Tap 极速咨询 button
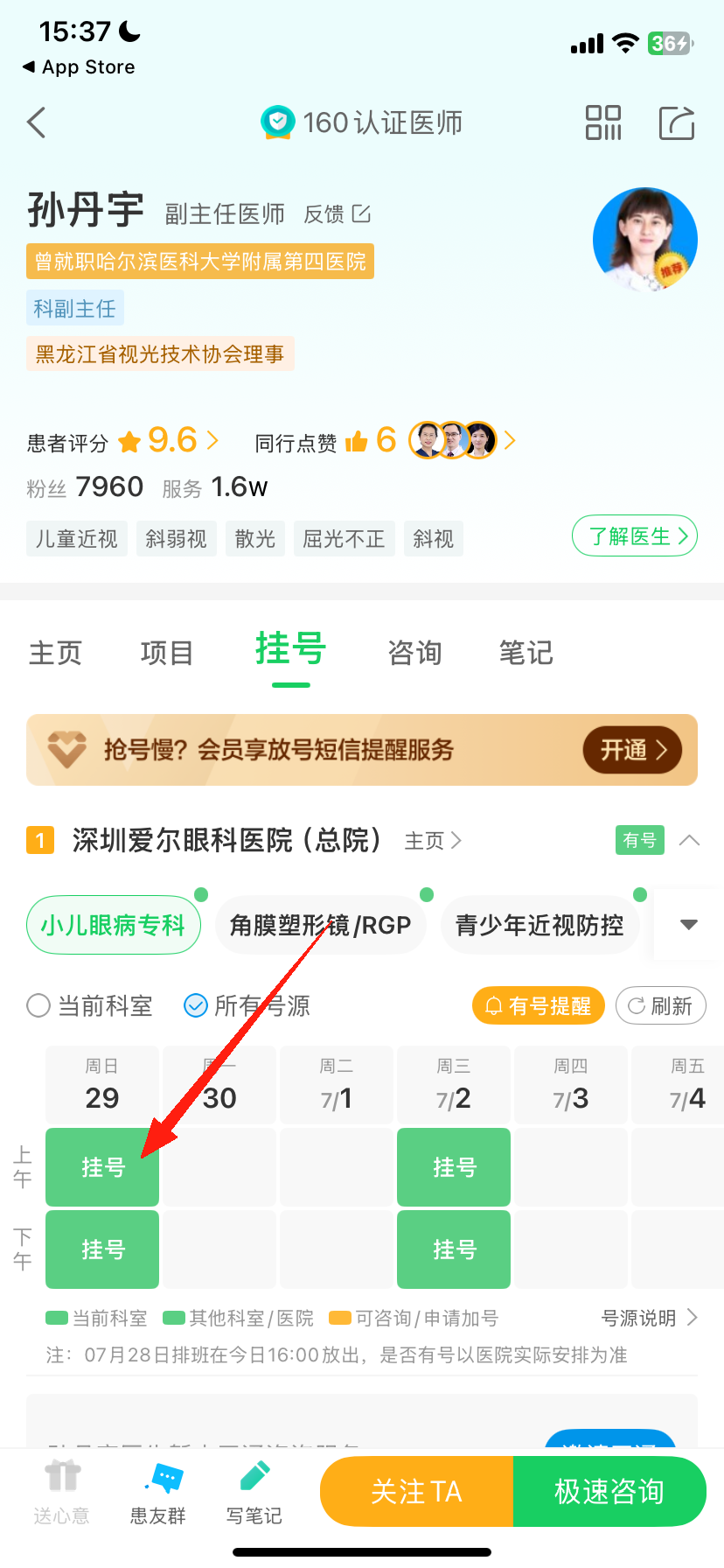724x1568 pixels. [x=609, y=1491]
